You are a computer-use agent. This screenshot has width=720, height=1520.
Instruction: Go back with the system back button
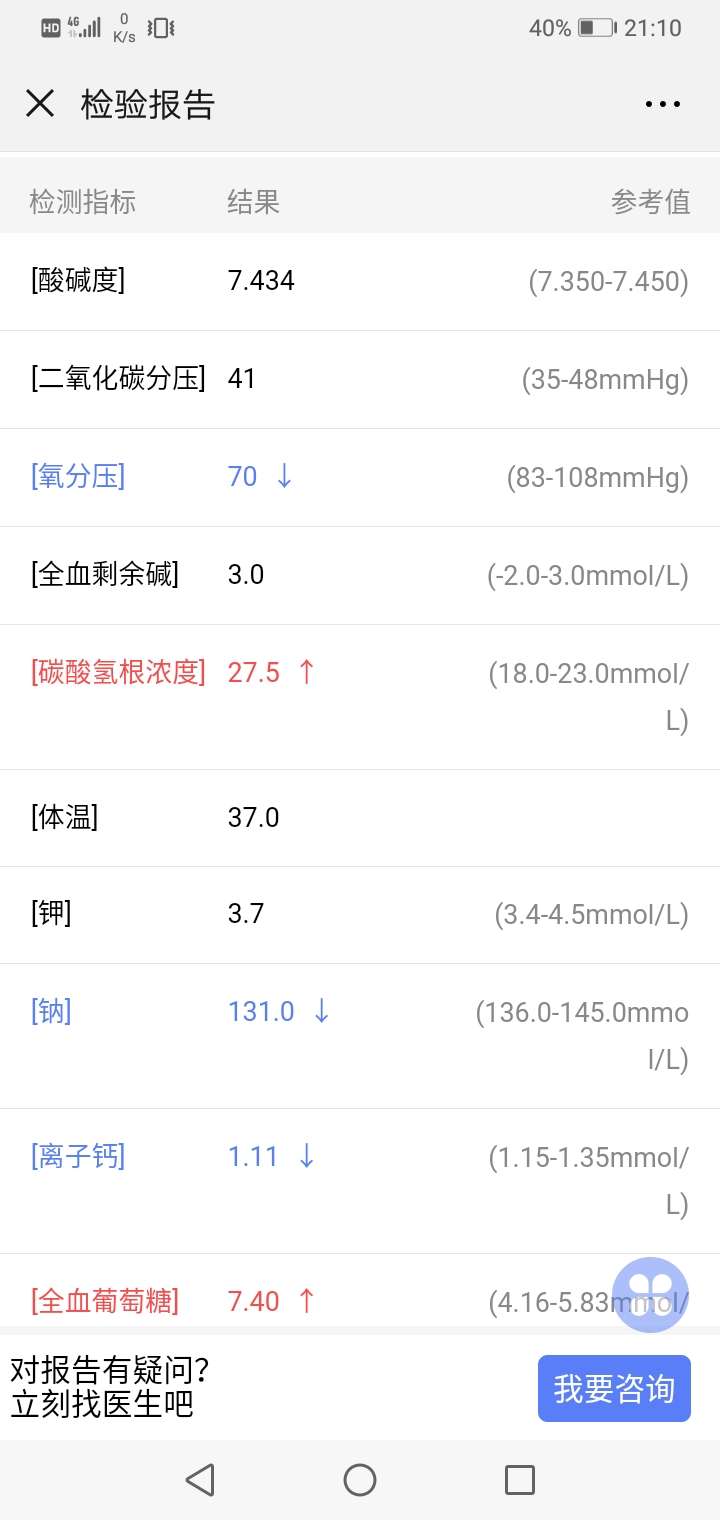click(x=200, y=1480)
